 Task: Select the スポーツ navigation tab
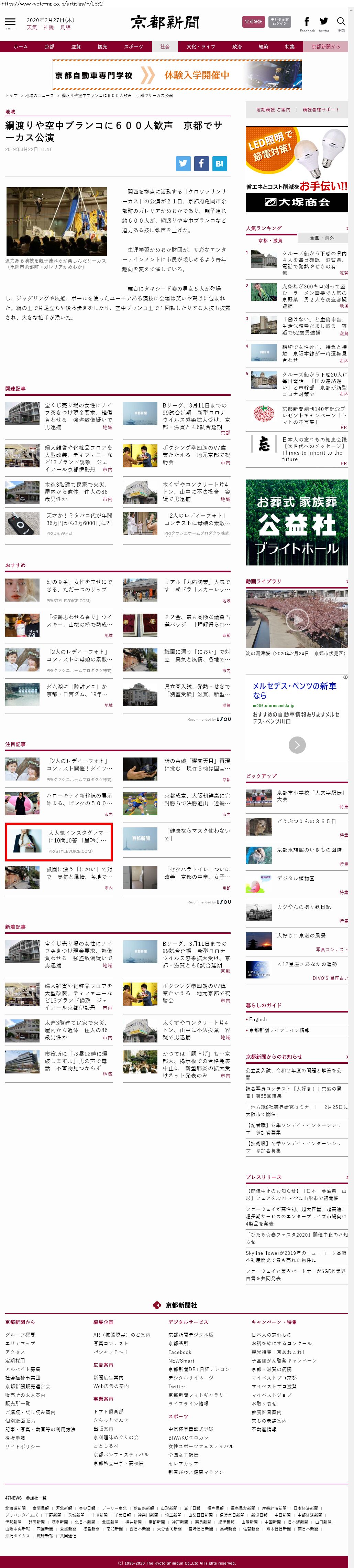tap(133, 47)
